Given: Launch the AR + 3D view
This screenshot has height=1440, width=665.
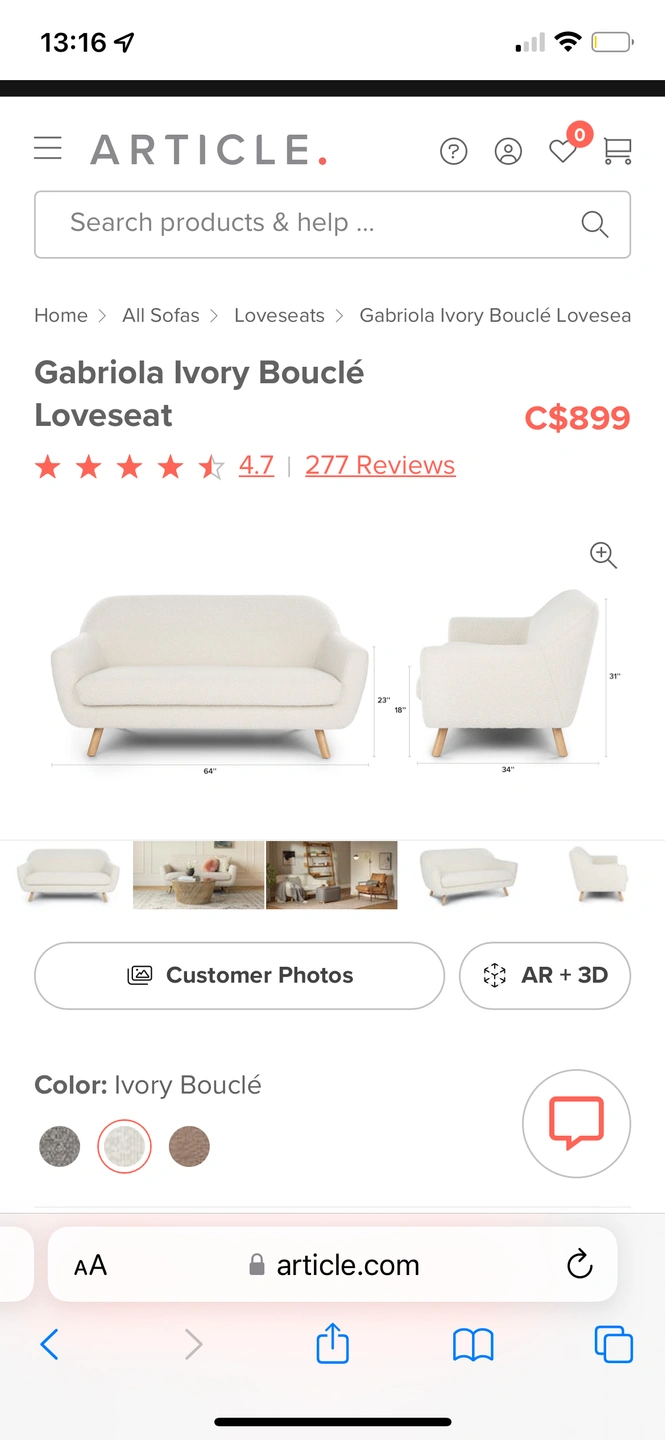Looking at the screenshot, I should click(x=545, y=975).
